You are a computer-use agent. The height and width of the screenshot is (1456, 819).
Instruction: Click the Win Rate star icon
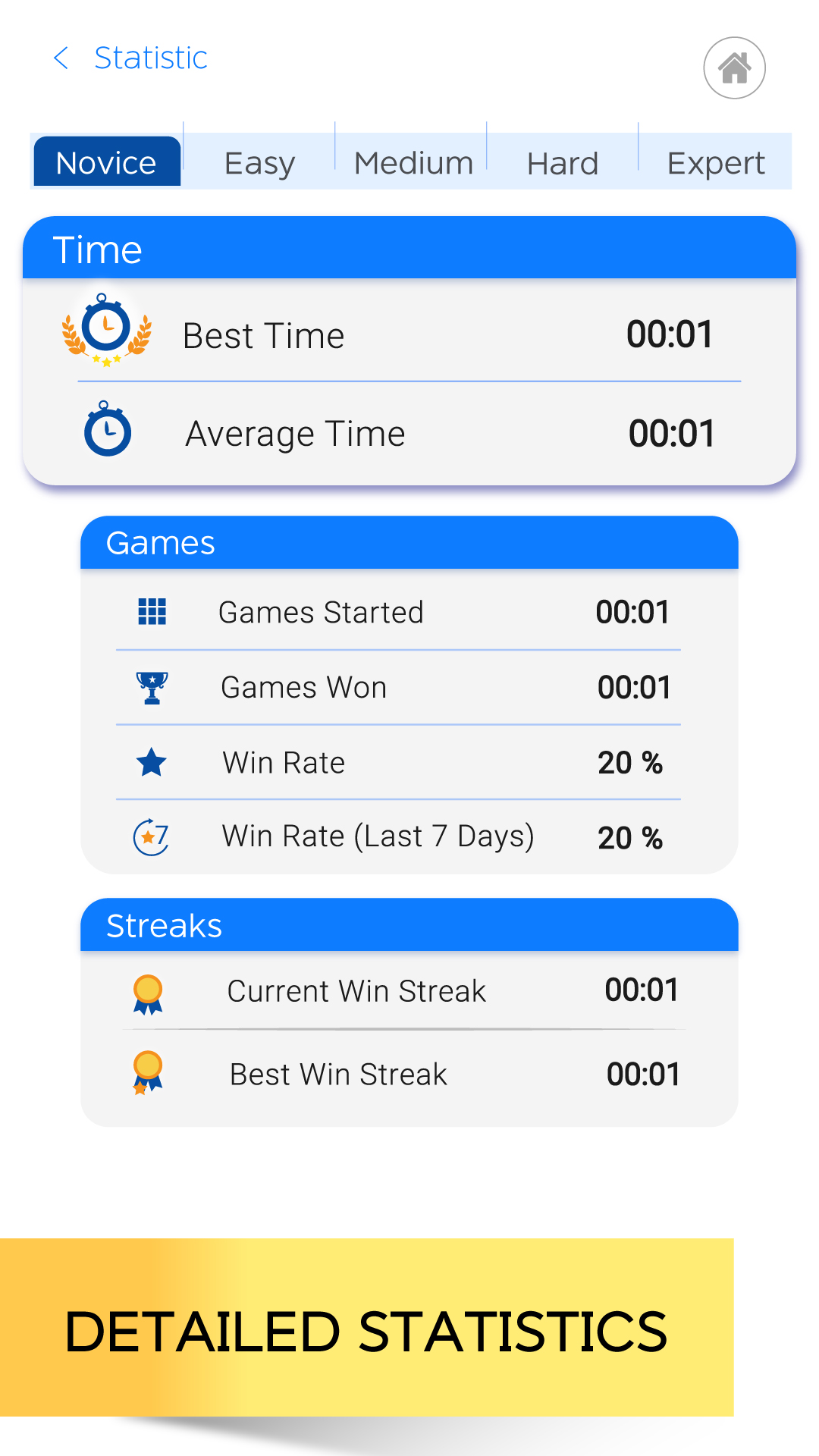click(x=152, y=762)
